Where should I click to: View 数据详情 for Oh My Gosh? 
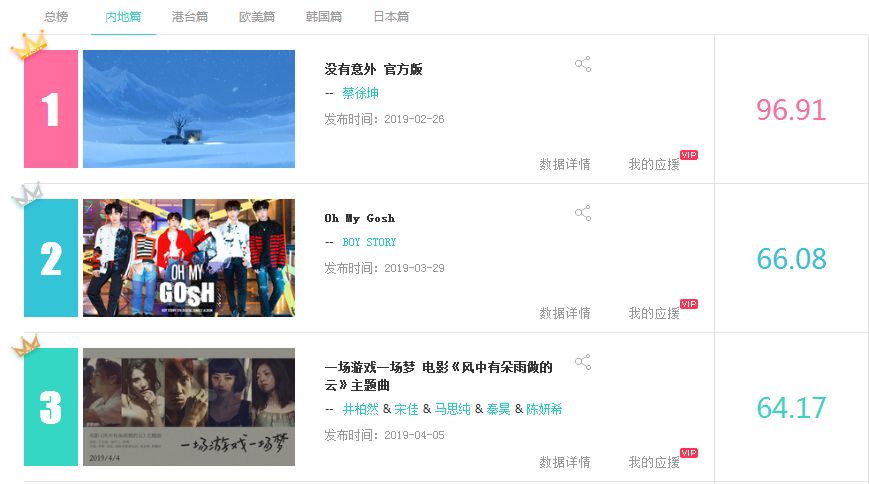(565, 313)
